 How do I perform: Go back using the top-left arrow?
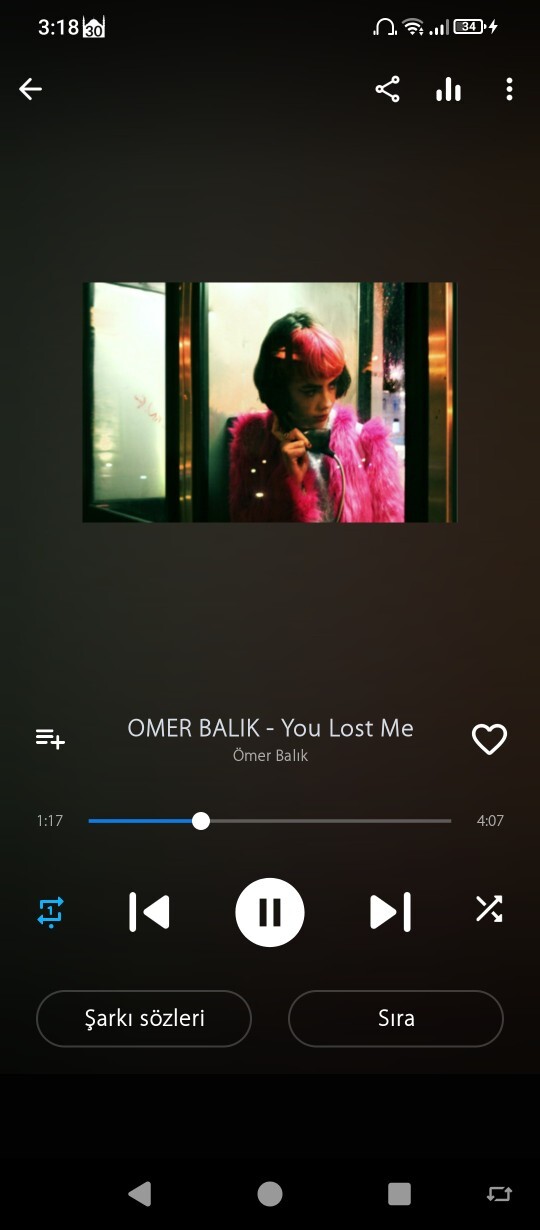(30, 89)
